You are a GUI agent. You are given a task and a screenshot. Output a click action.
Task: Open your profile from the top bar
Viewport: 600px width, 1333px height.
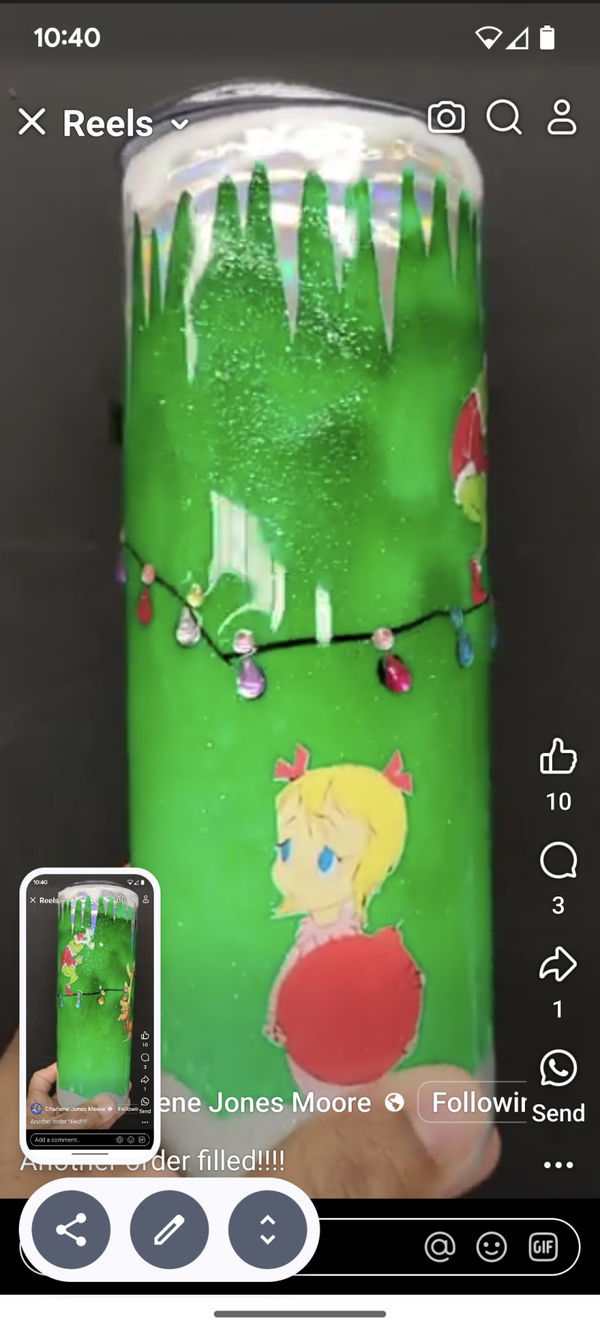(x=562, y=118)
